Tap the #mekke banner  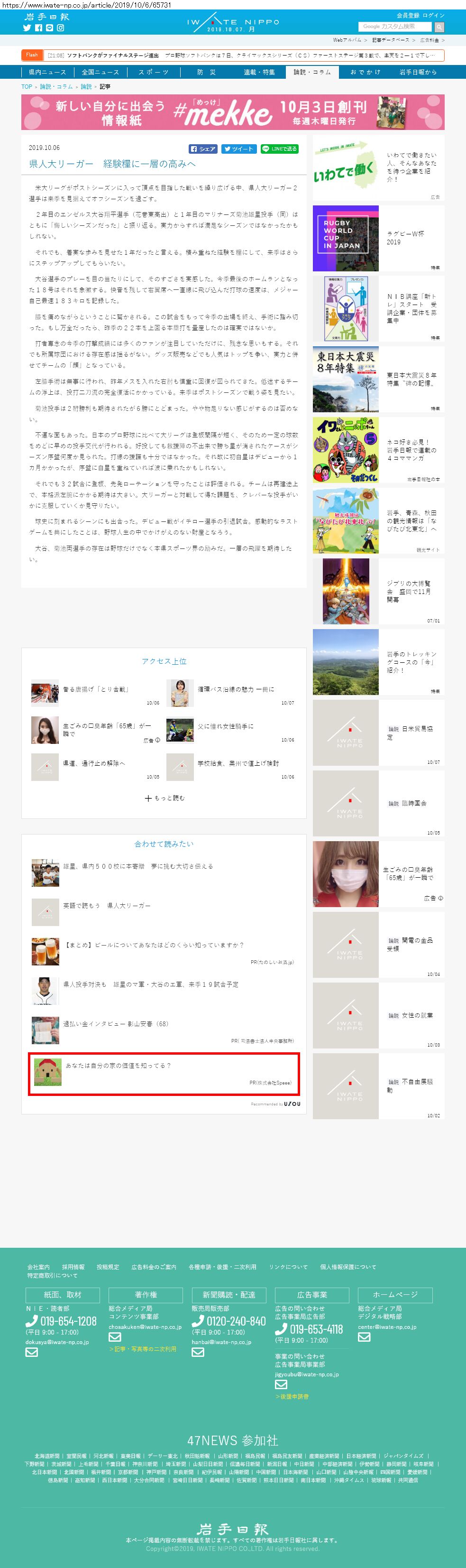point(232,112)
